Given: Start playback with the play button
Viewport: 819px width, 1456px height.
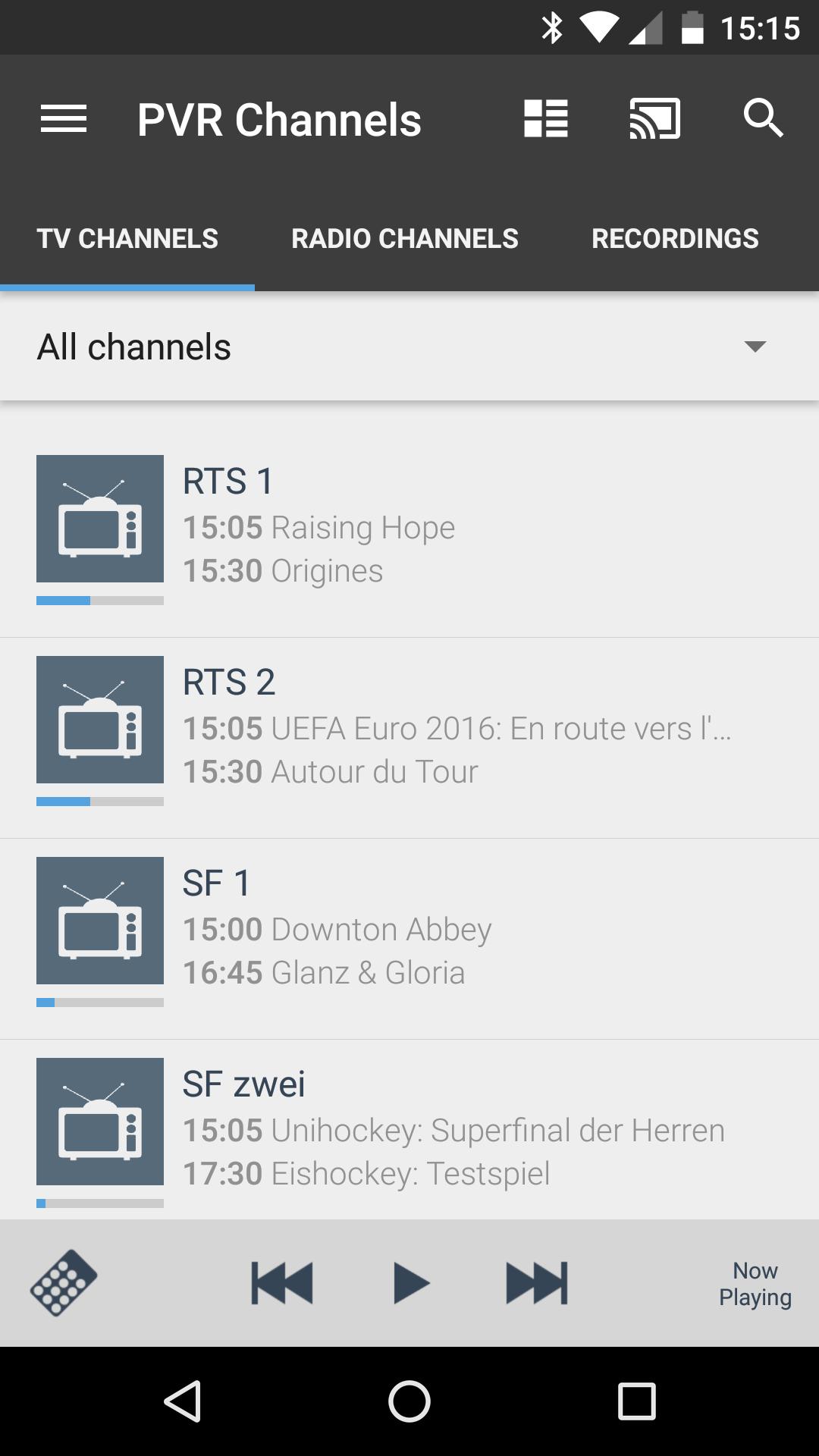Looking at the screenshot, I should pyautogui.click(x=411, y=1283).
